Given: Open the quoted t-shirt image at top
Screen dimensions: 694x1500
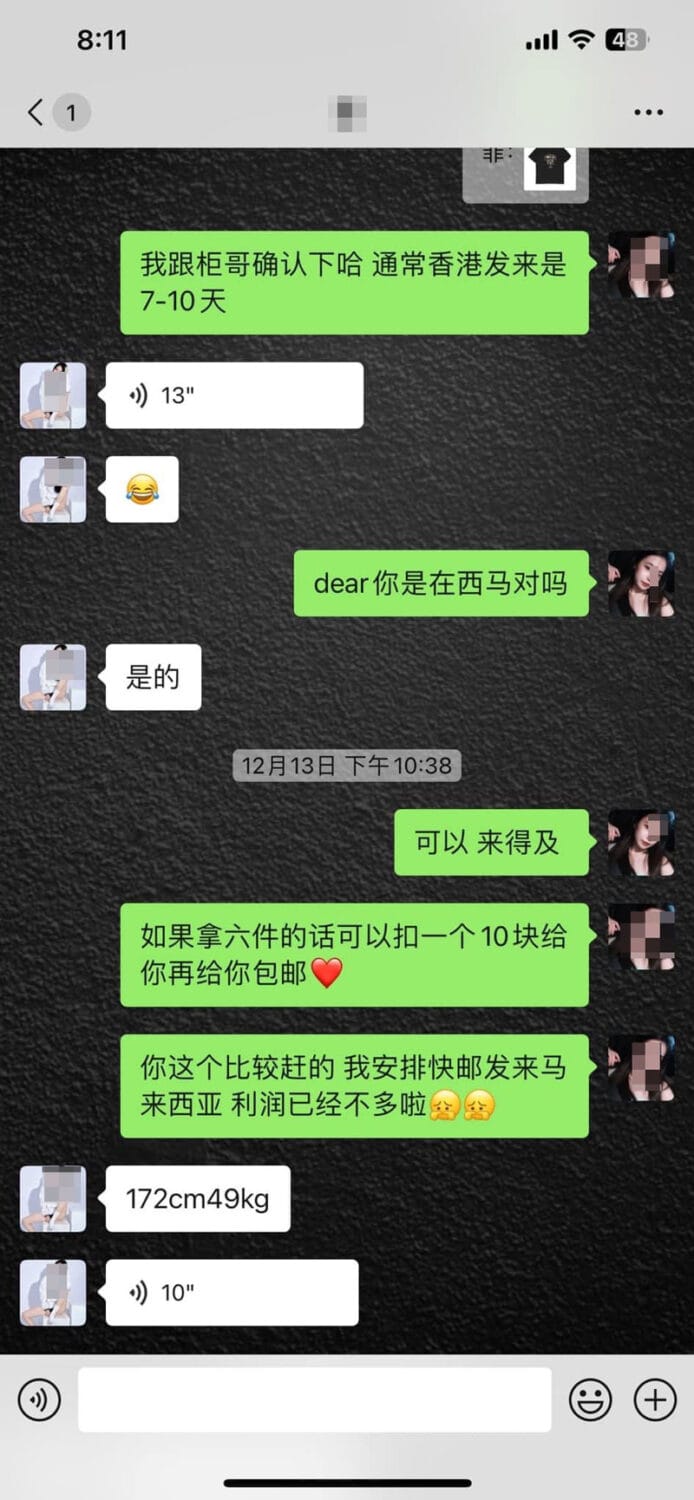Looking at the screenshot, I should [549, 168].
